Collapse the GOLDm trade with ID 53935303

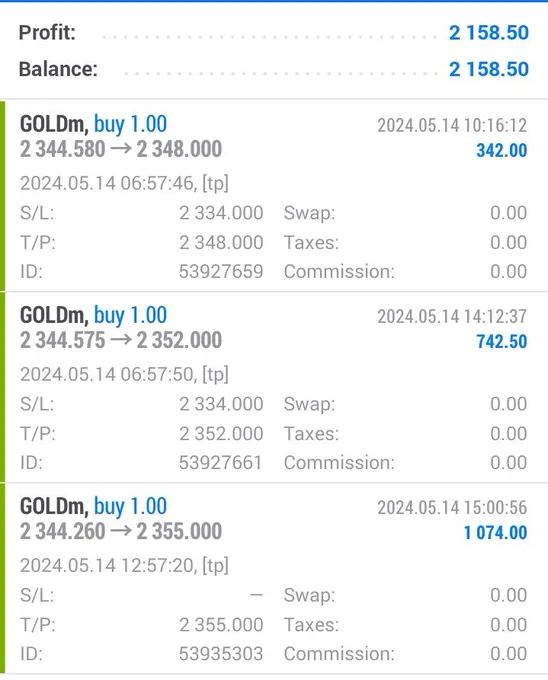(x=274, y=579)
